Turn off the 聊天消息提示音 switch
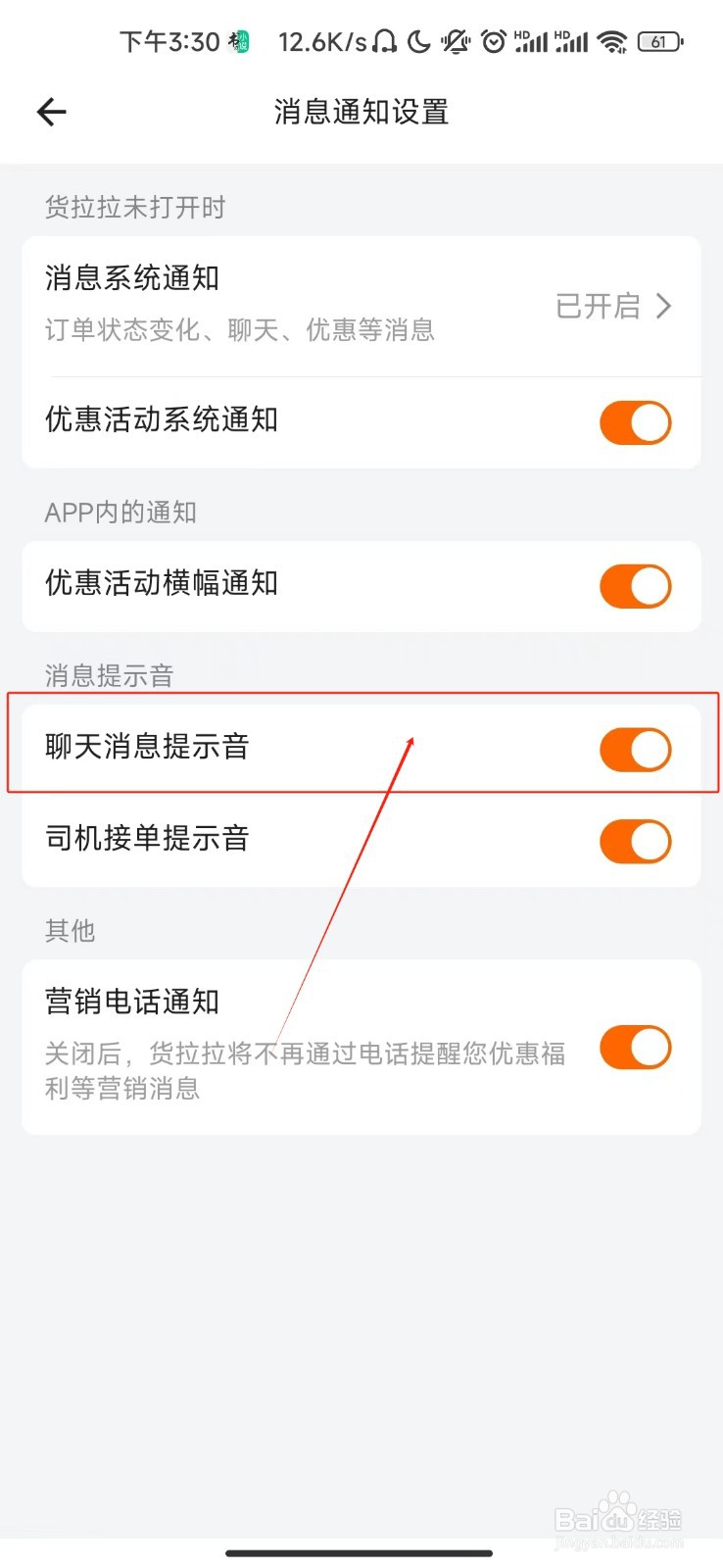Image resolution: width=723 pixels, height=1568 pixels. [635, 748]
